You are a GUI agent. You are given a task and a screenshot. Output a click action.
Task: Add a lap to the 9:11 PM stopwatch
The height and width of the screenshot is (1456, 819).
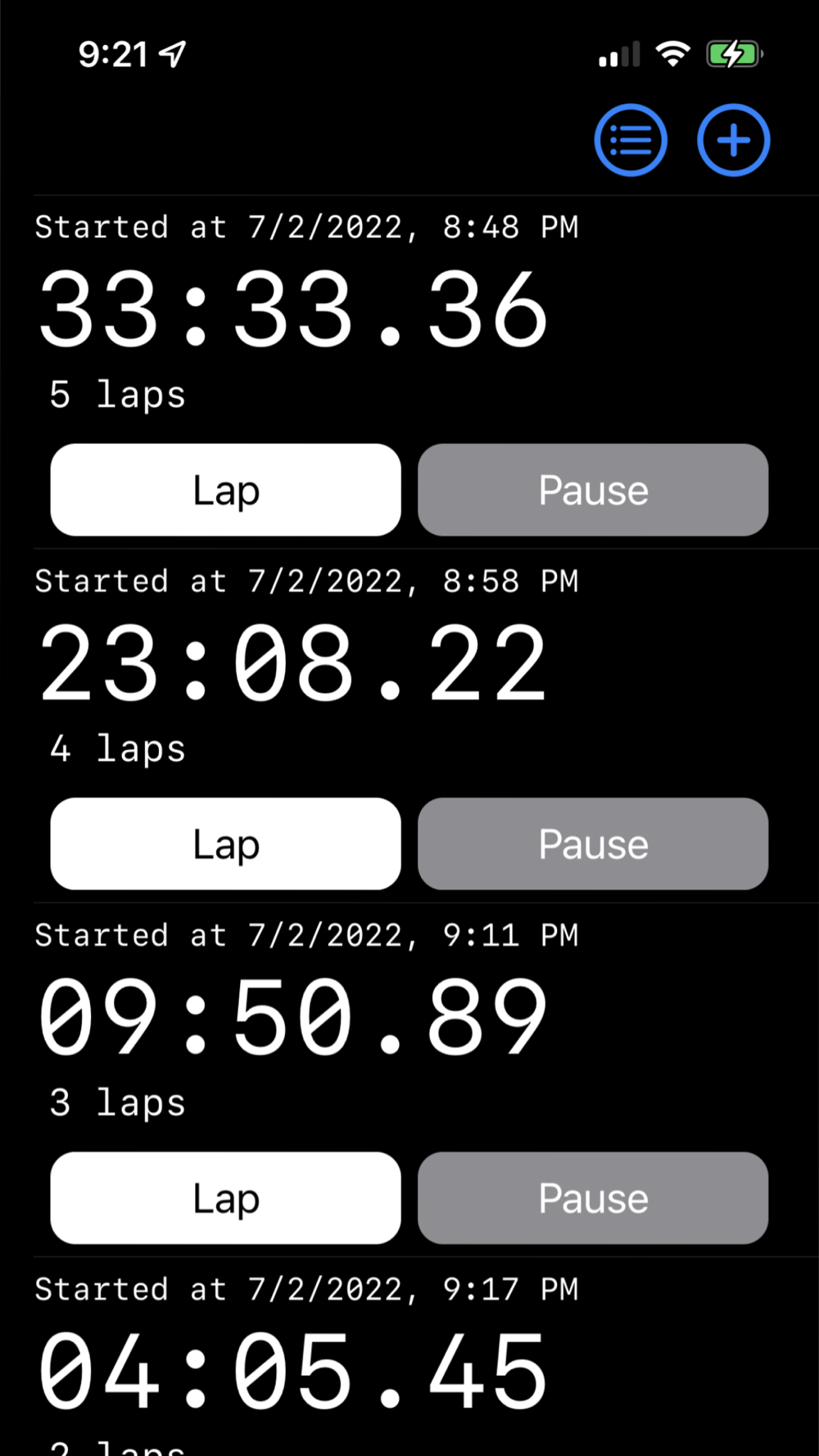(226, 1198)
